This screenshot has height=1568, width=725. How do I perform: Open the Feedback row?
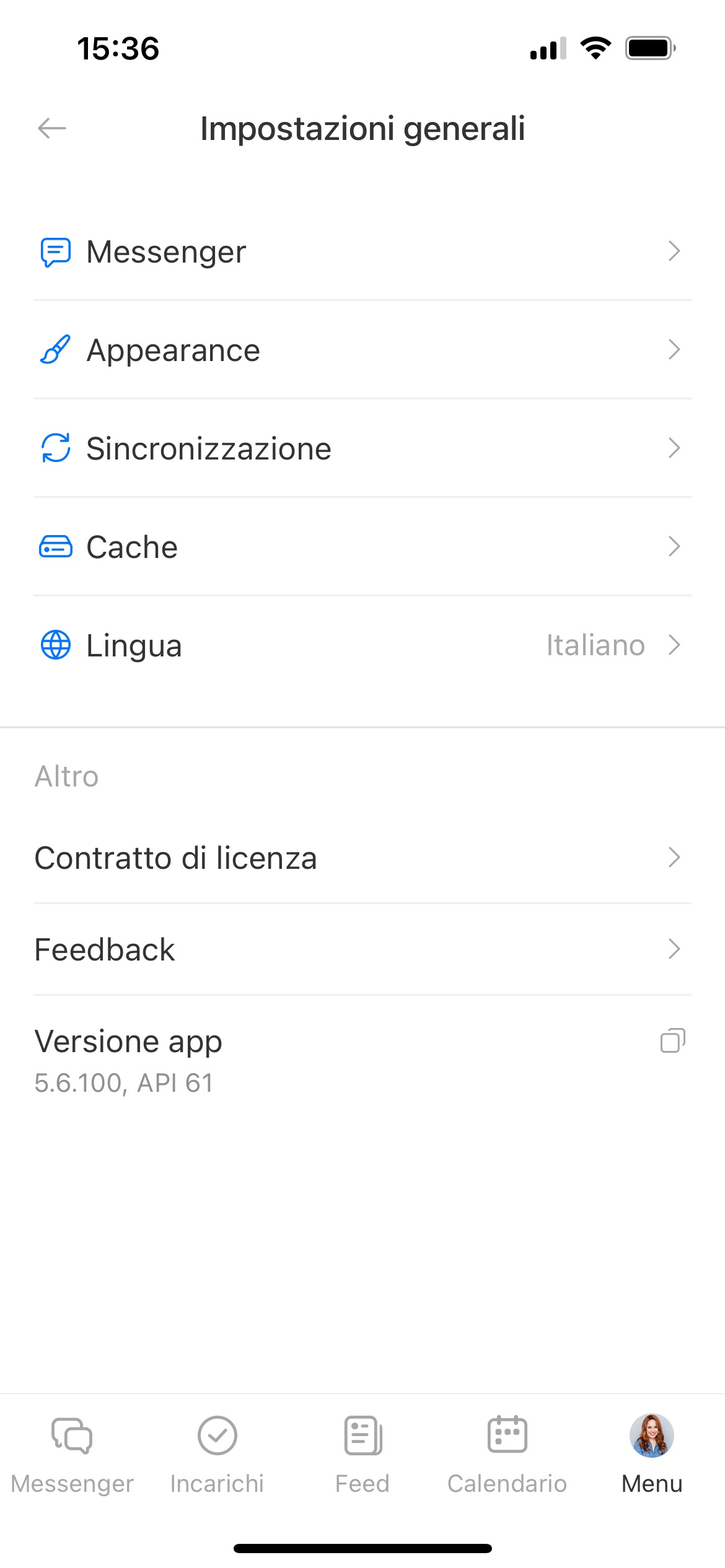pyautogui.click(x=362, y=949)
